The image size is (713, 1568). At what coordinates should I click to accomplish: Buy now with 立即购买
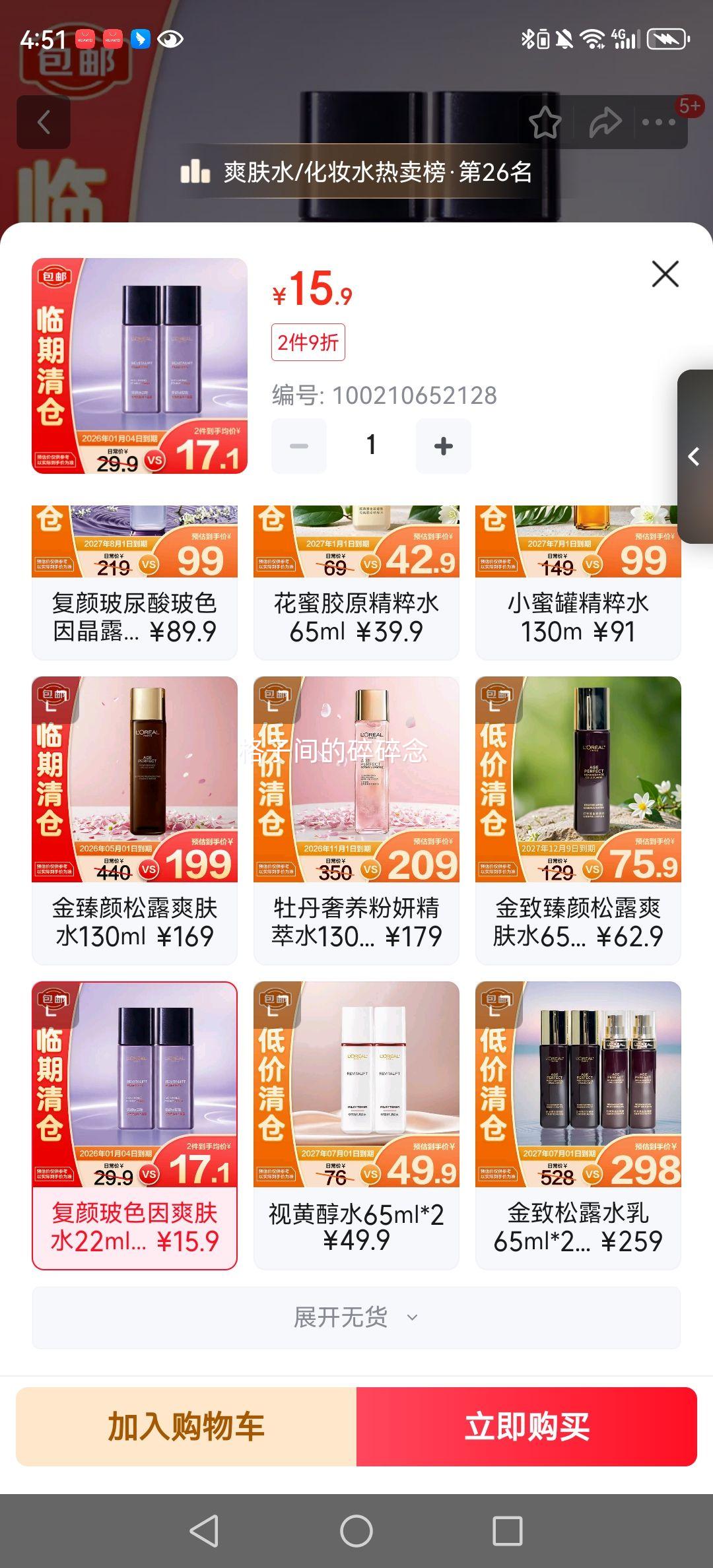(x=527, y=1426)
